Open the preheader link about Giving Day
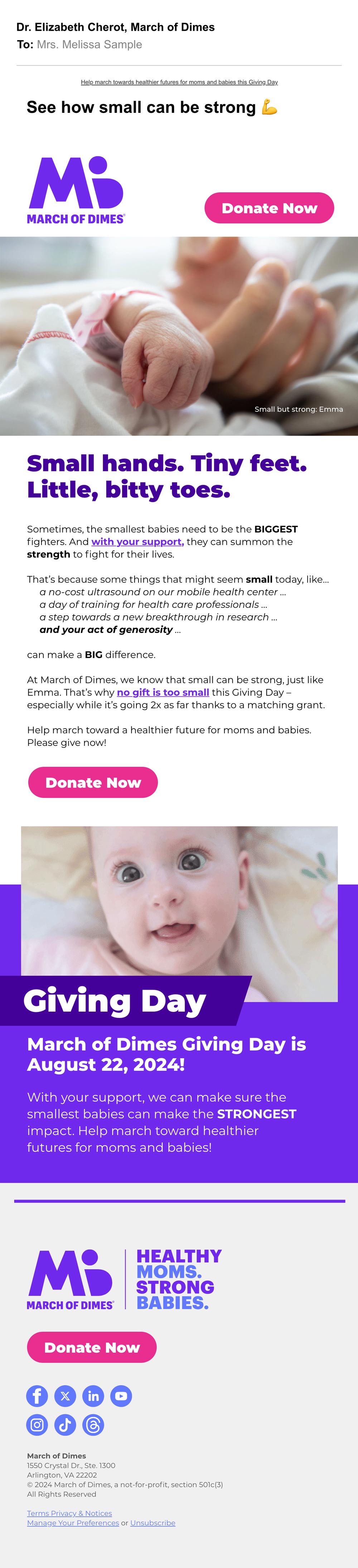Viewport: 358px width, 1568px height. [x=179, y=82]
